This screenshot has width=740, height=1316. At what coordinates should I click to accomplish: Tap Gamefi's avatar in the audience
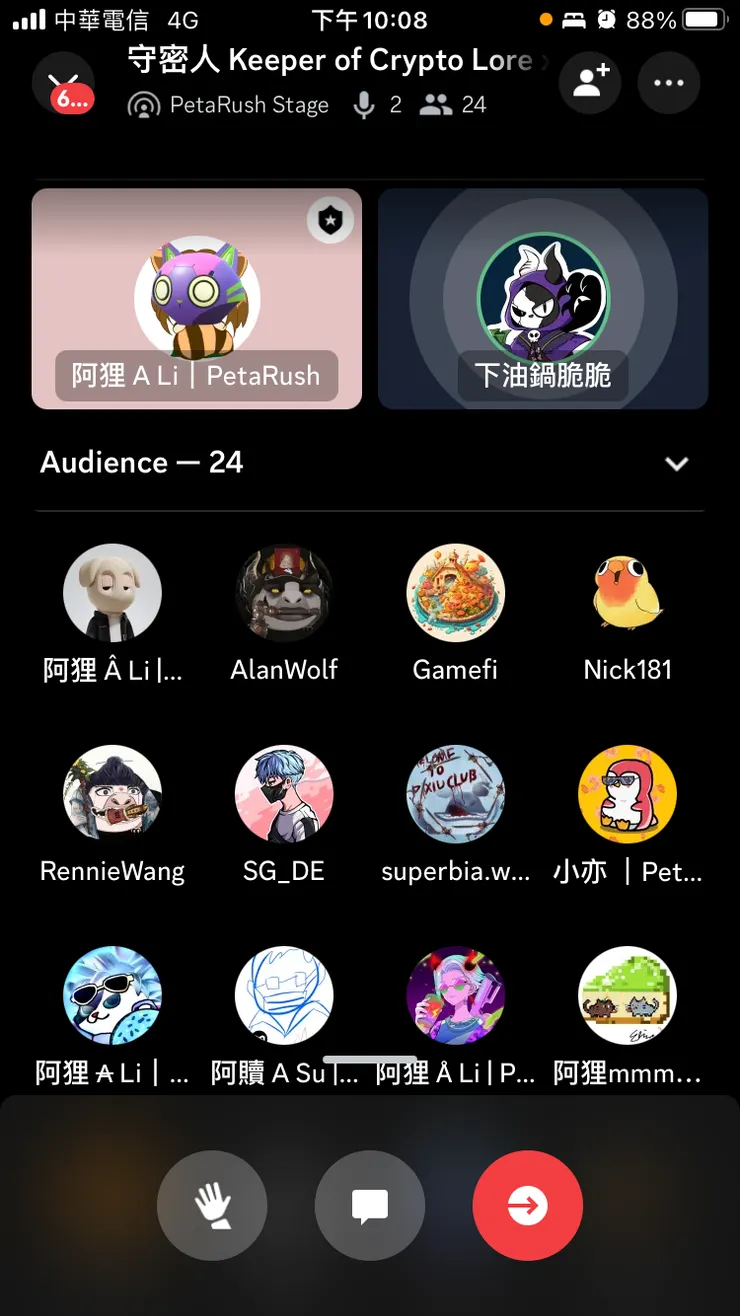point(456,592)
